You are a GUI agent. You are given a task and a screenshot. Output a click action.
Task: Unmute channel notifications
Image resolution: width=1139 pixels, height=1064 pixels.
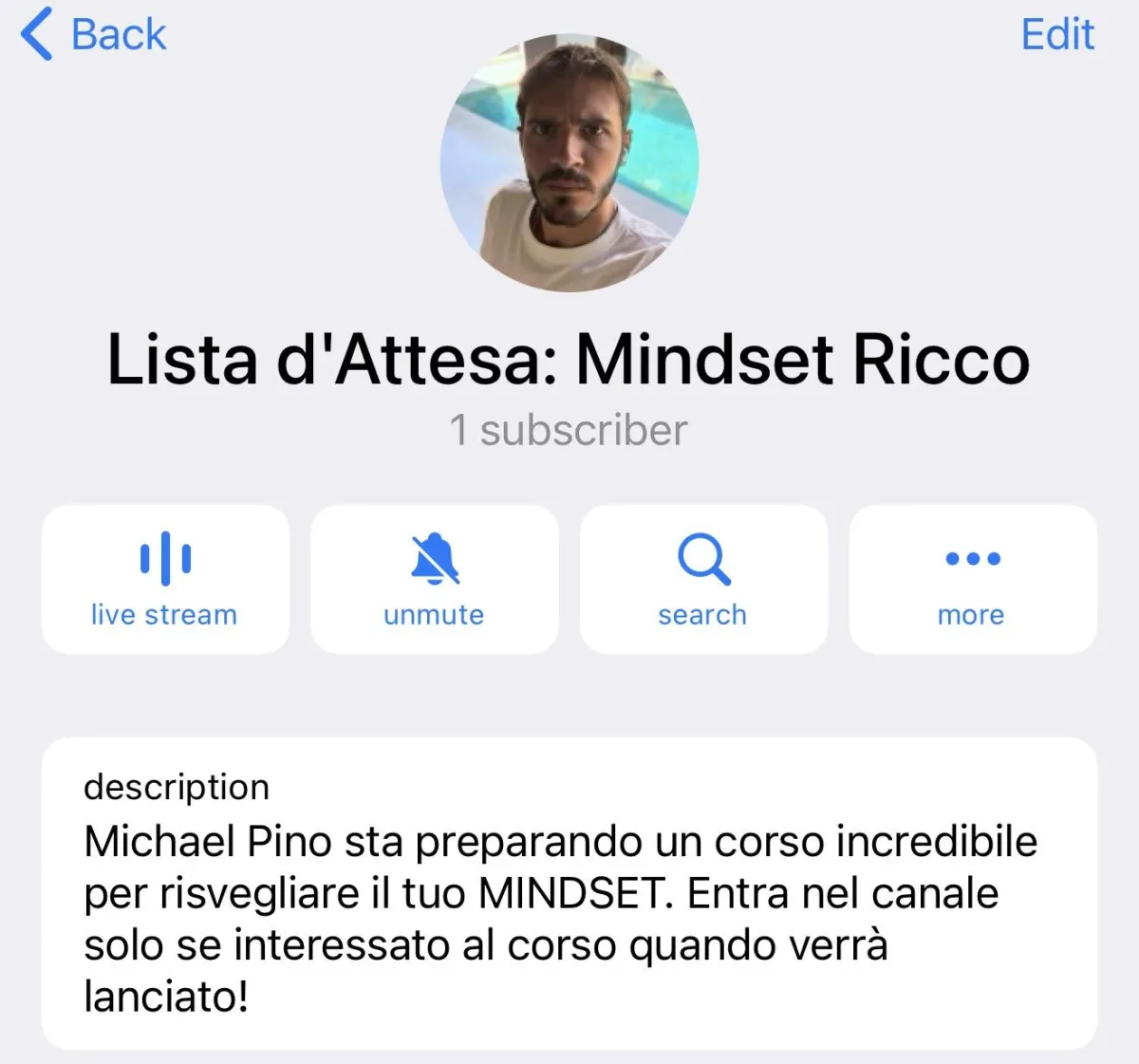(434, 579)
